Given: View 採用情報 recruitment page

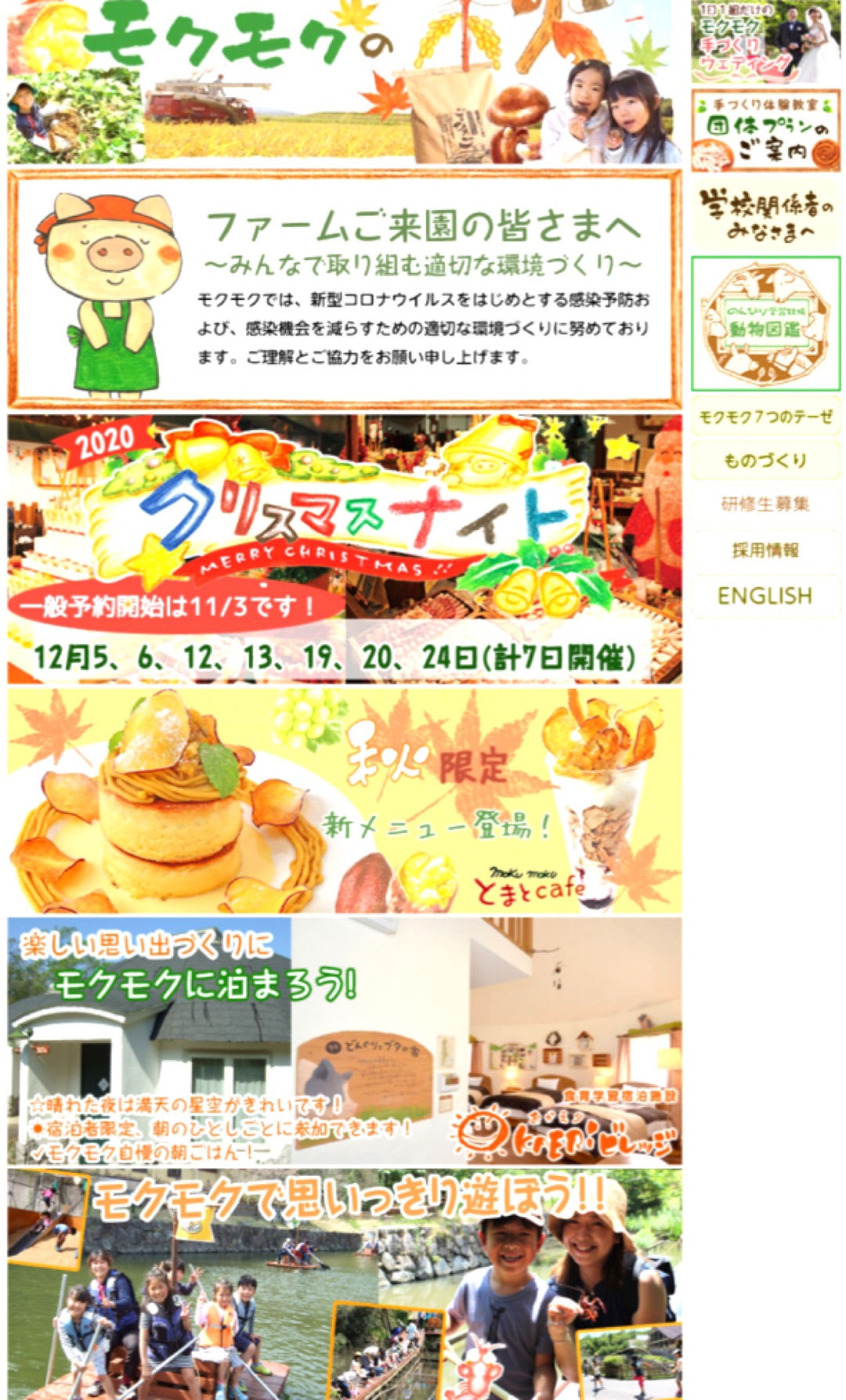Looking at the screenshot, I should point(765,550).
